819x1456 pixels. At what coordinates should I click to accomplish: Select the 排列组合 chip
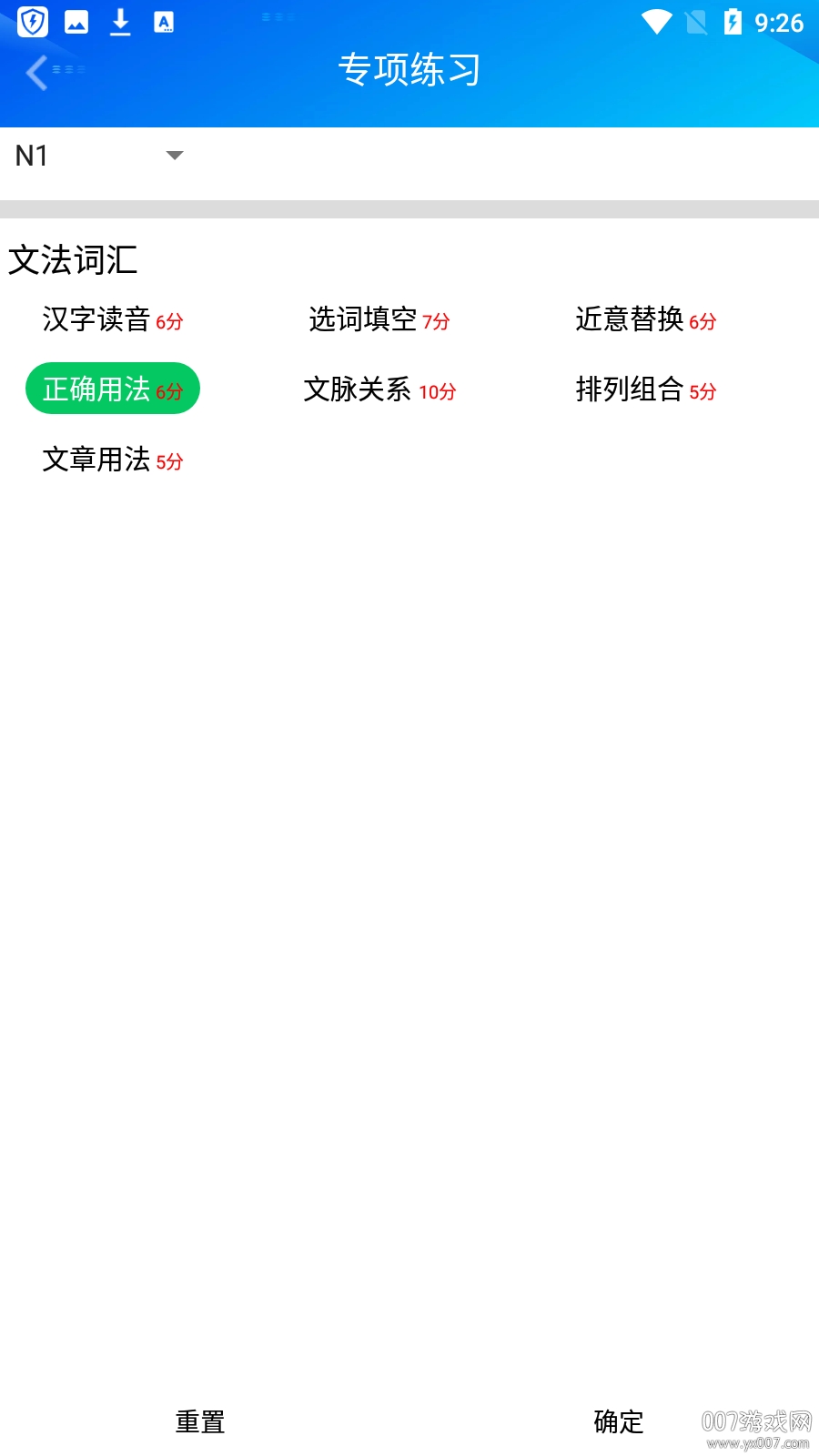coord(645,389)
